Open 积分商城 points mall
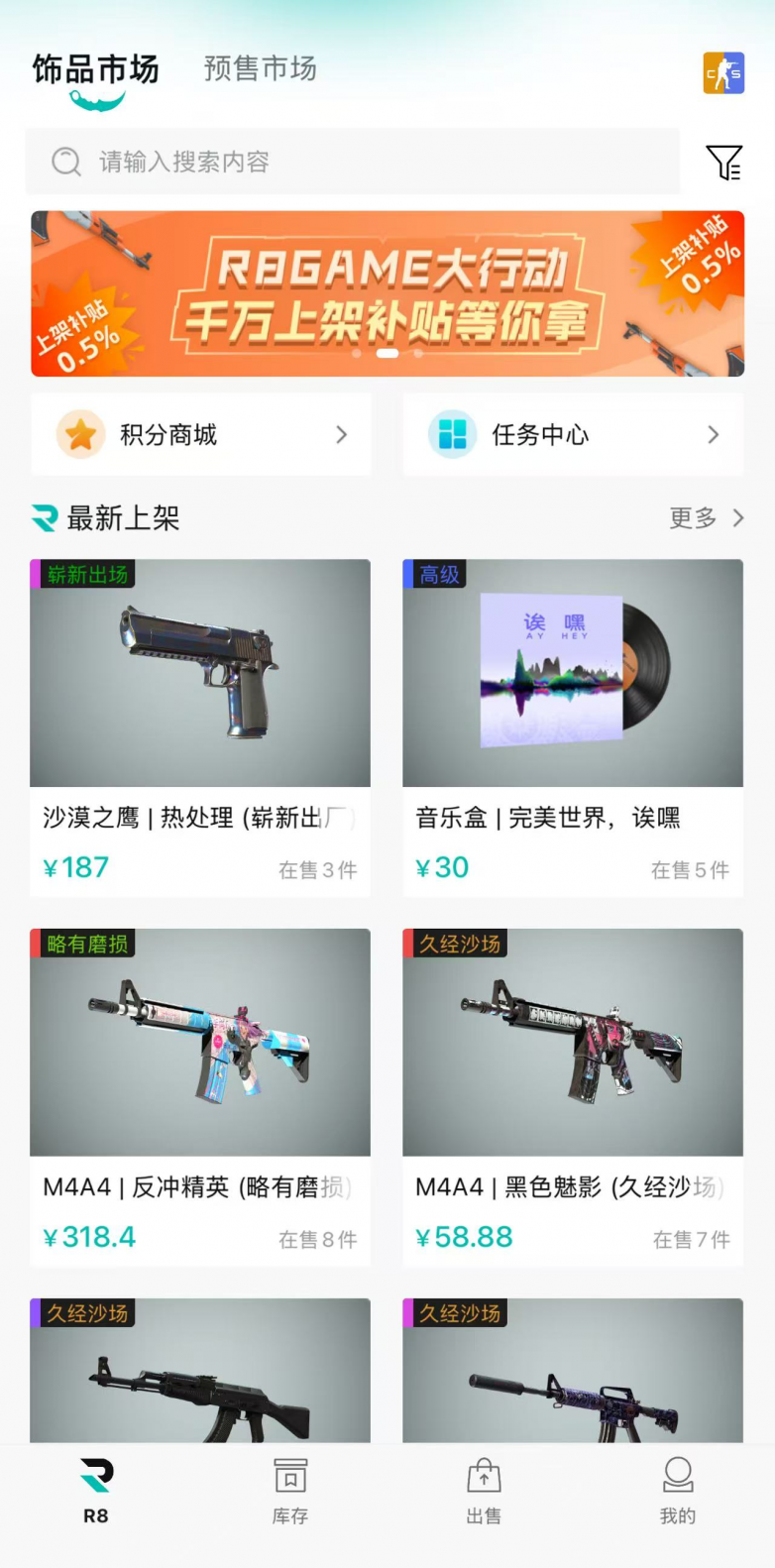 click(x=201, y=434)
